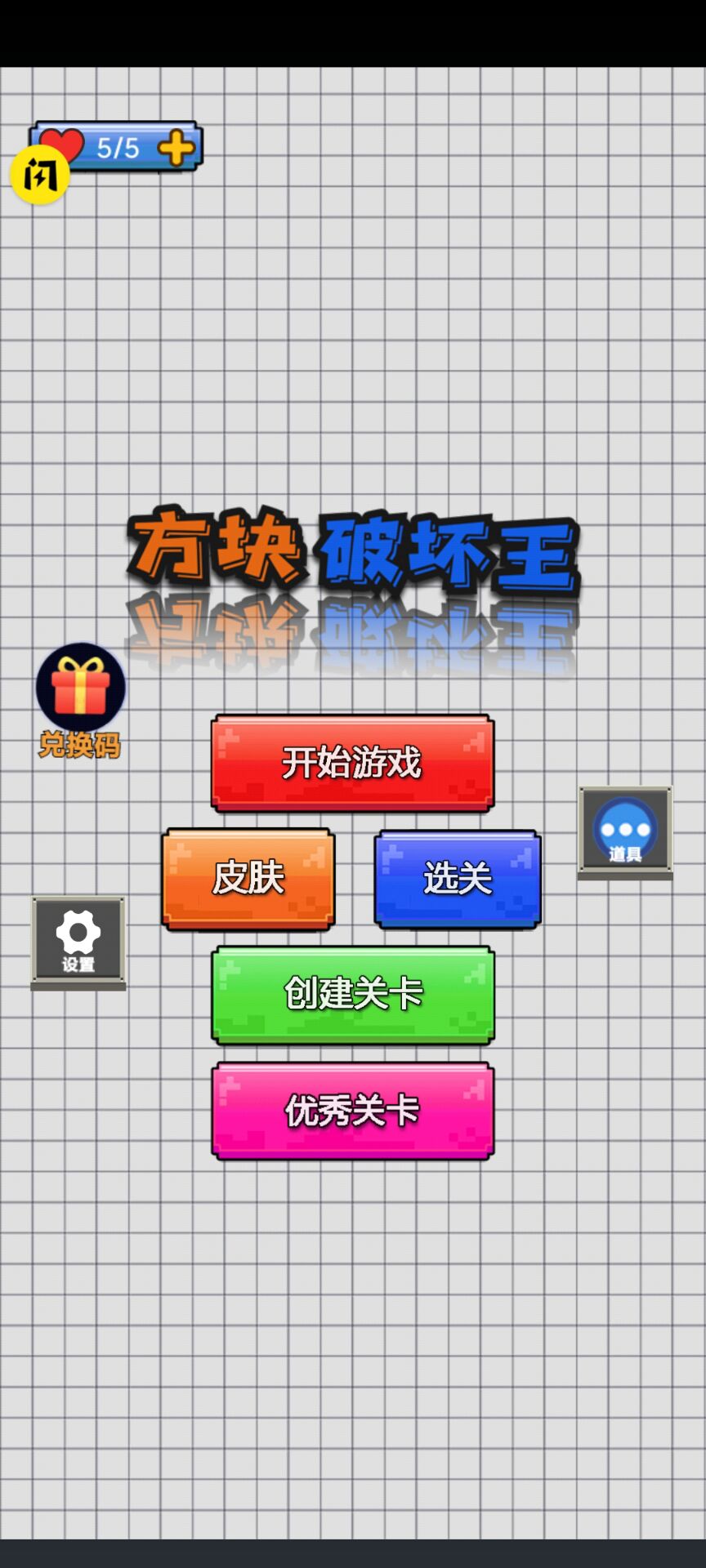The width and height of the screenshot is (706, 1568).
Task: Open the 设置 settings gear
Action: click(78, 943)
